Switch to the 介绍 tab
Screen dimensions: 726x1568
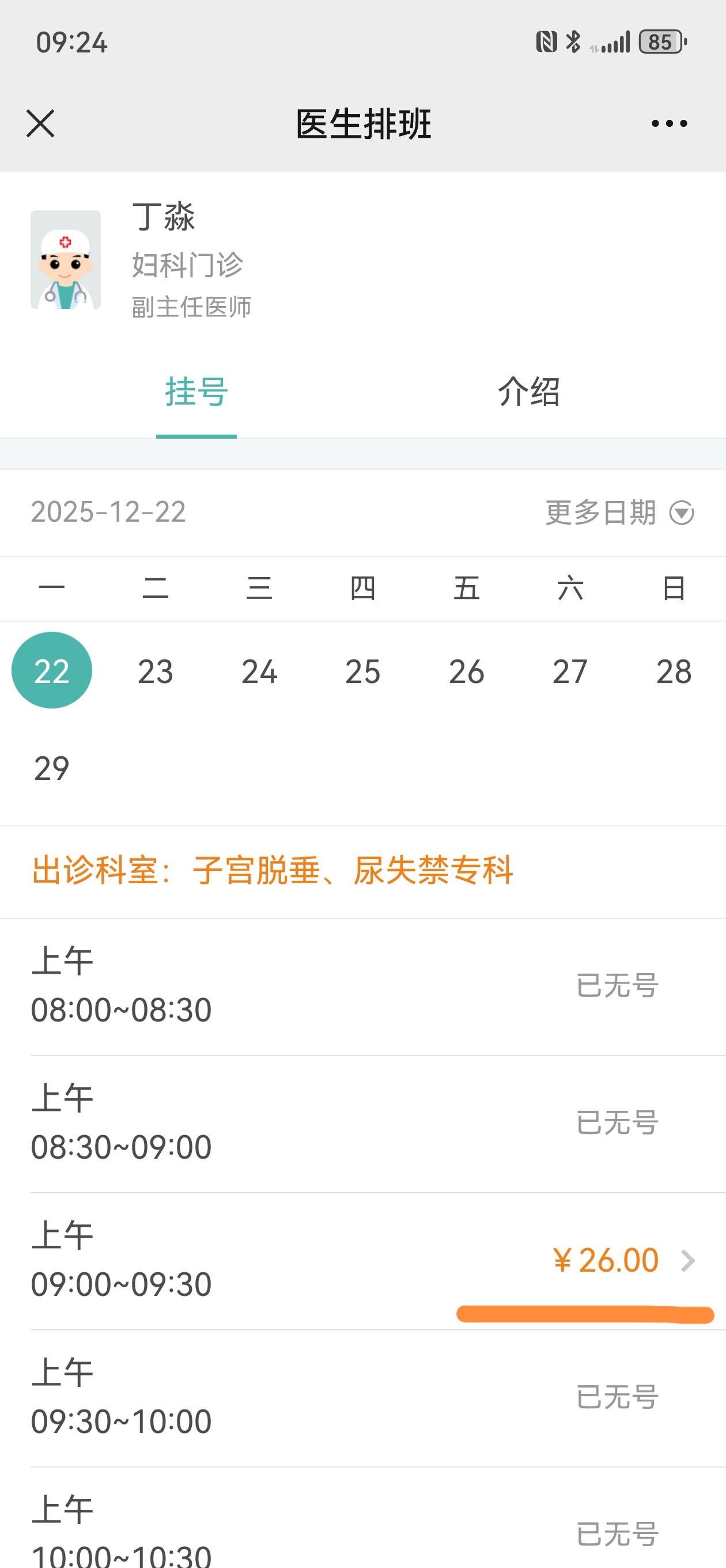point(528,391)
